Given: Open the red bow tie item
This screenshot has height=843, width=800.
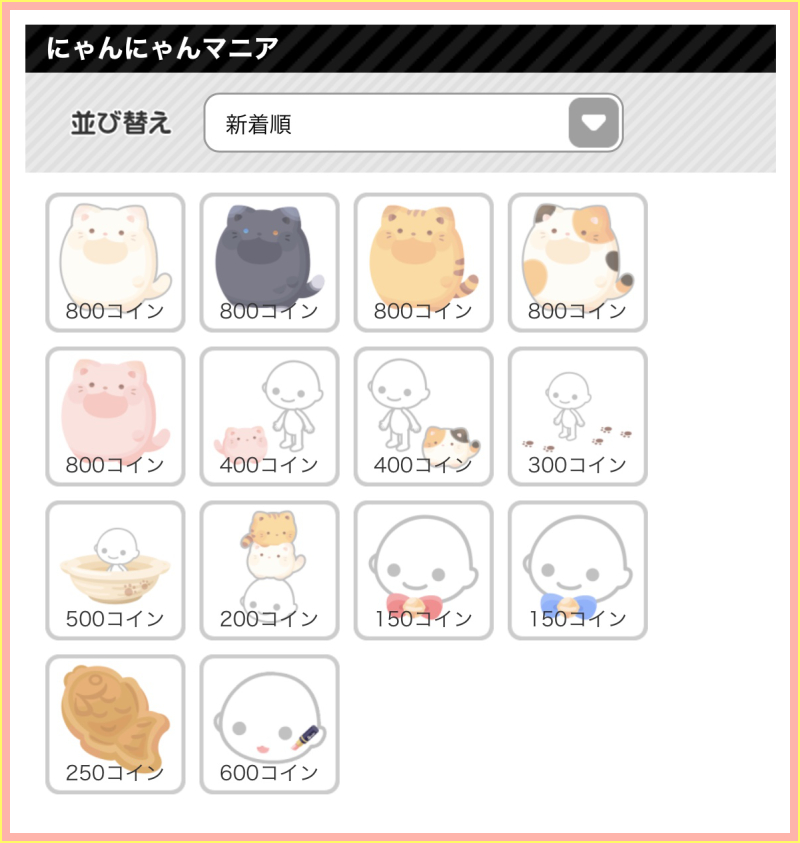Looking at the screenshot, I should point(423,570).
